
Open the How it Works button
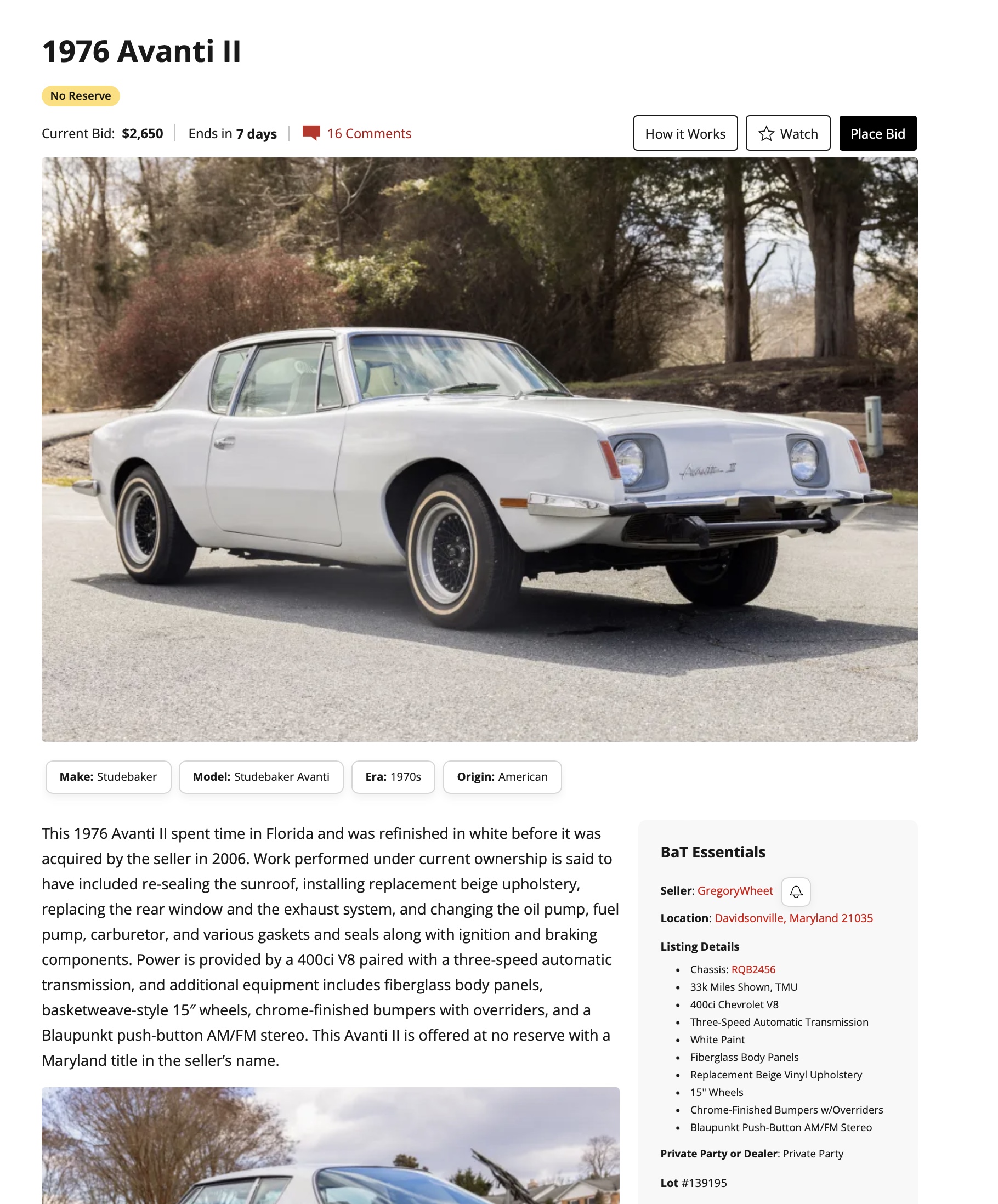685,134
